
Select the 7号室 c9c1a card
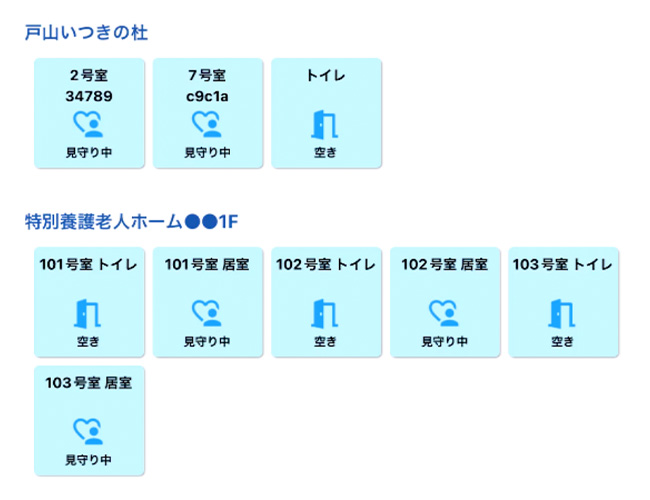click(207, 114)
